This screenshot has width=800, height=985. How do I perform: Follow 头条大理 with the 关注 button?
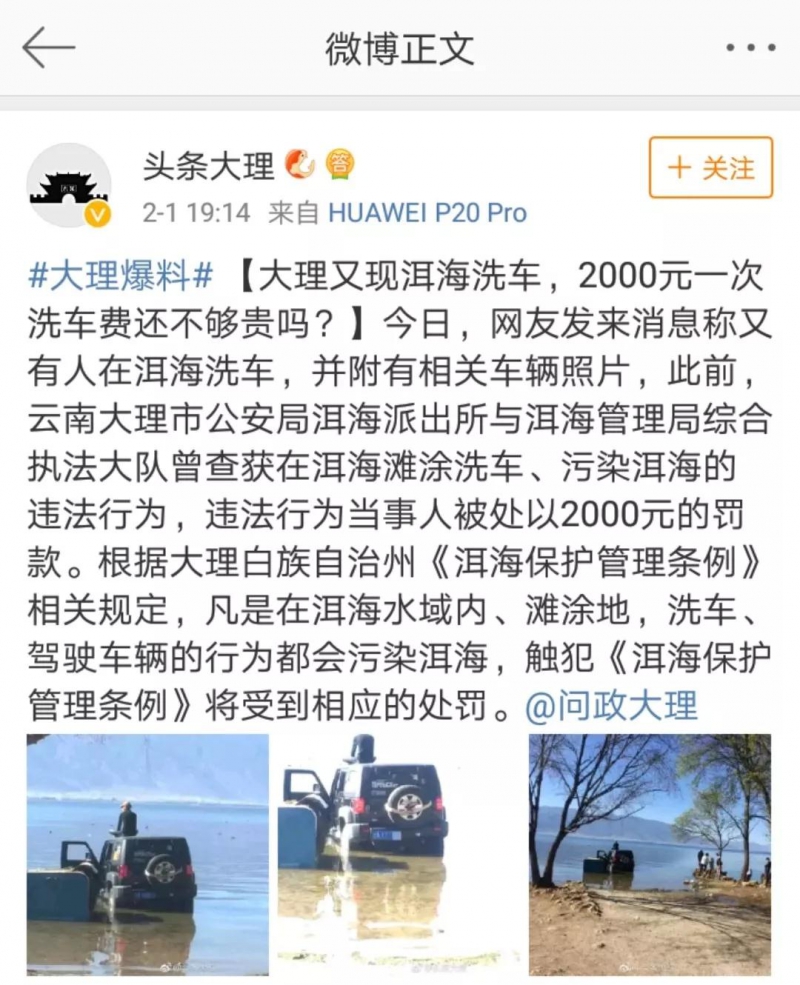711,168
